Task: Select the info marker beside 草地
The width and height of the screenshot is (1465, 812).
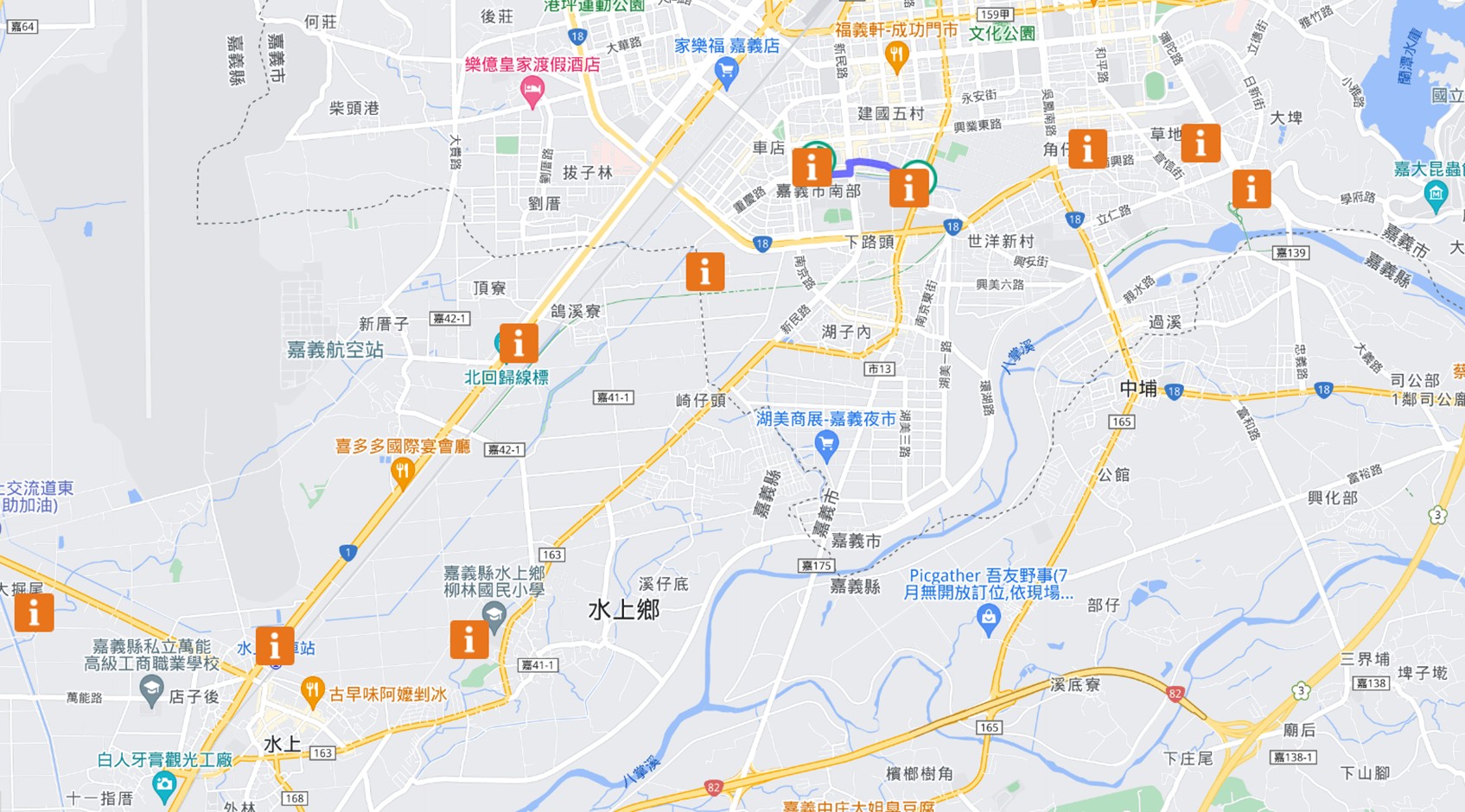Action: pyautogui.click(x=1201, y=143)
